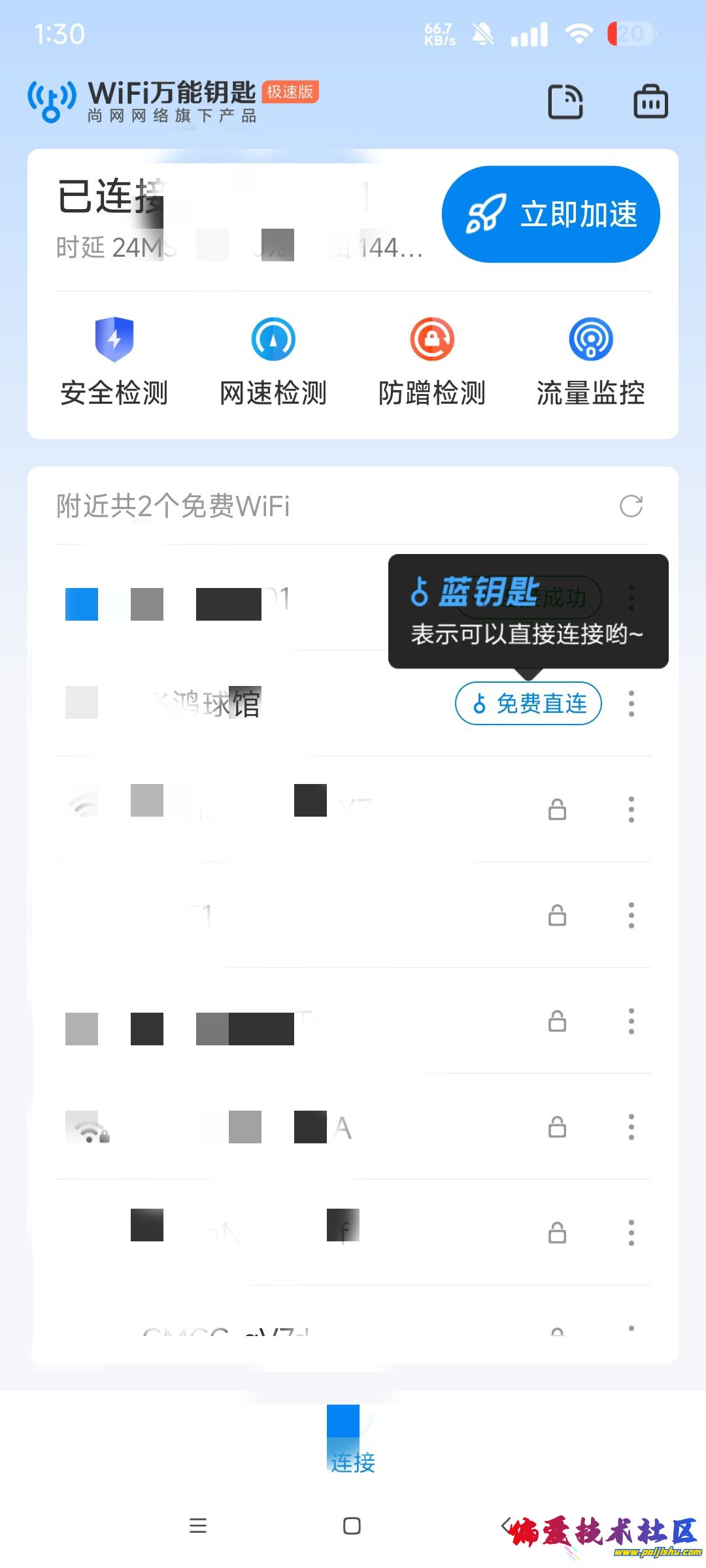Dismiss the 蓝钥匙 tooltip popup
Image resolution: width=706 pixels, height=1568 pixels.
click(528, 614)
